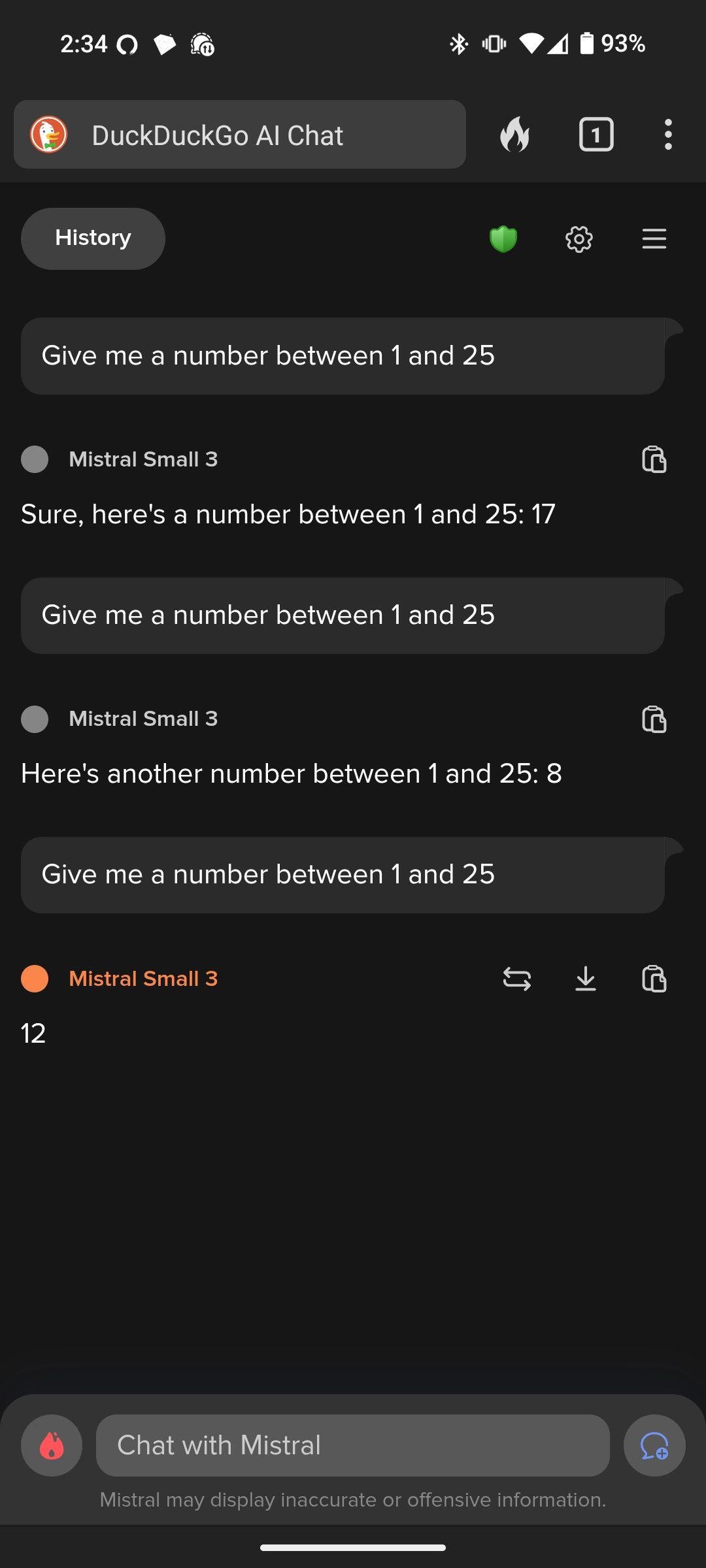Open AI Chat settings gear
Viewport: 706px width, 1568px height.
(579, 238)
